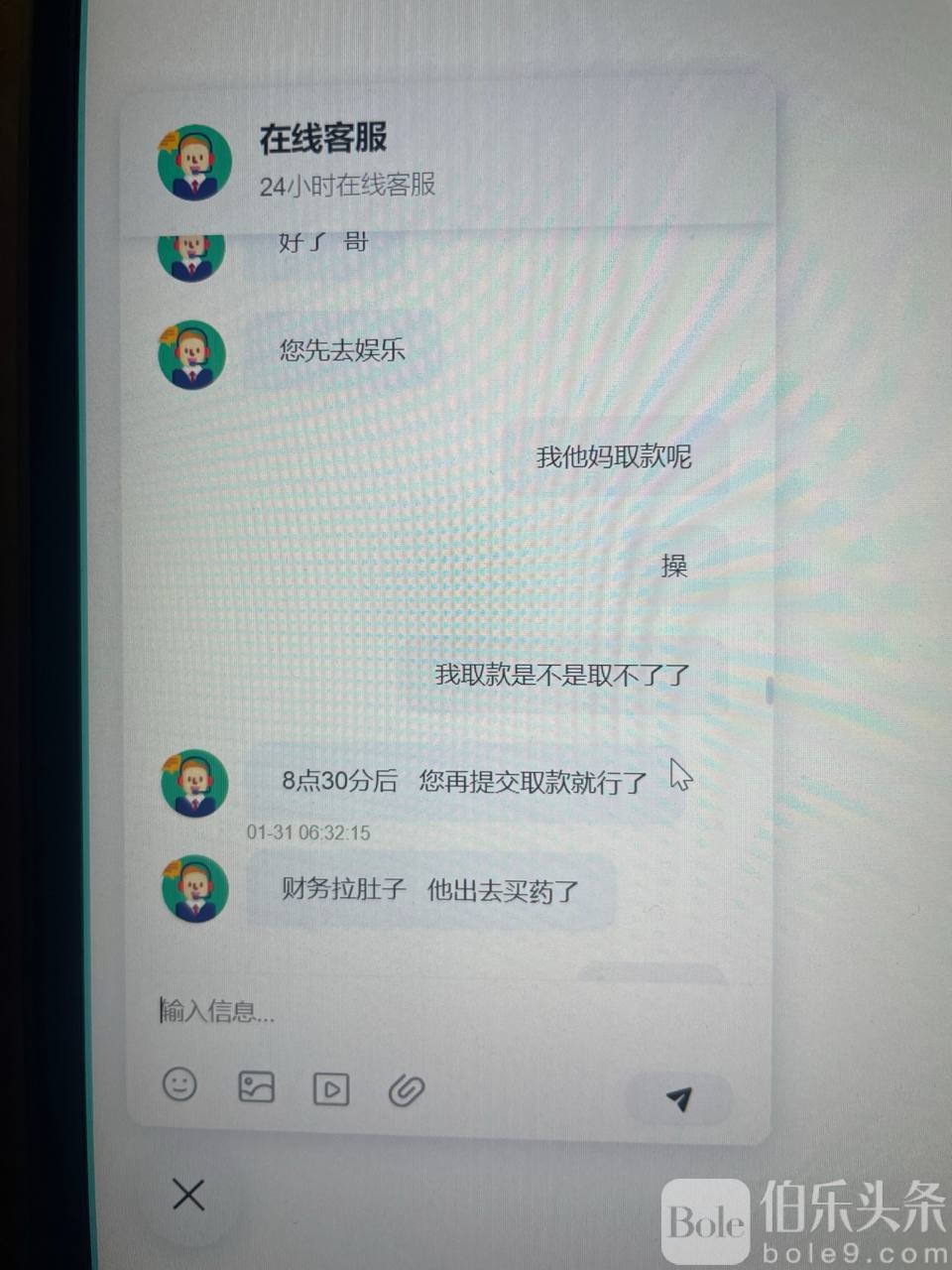Send the message with the paper plane
952x1270 pixels.
coord(679,1097)
